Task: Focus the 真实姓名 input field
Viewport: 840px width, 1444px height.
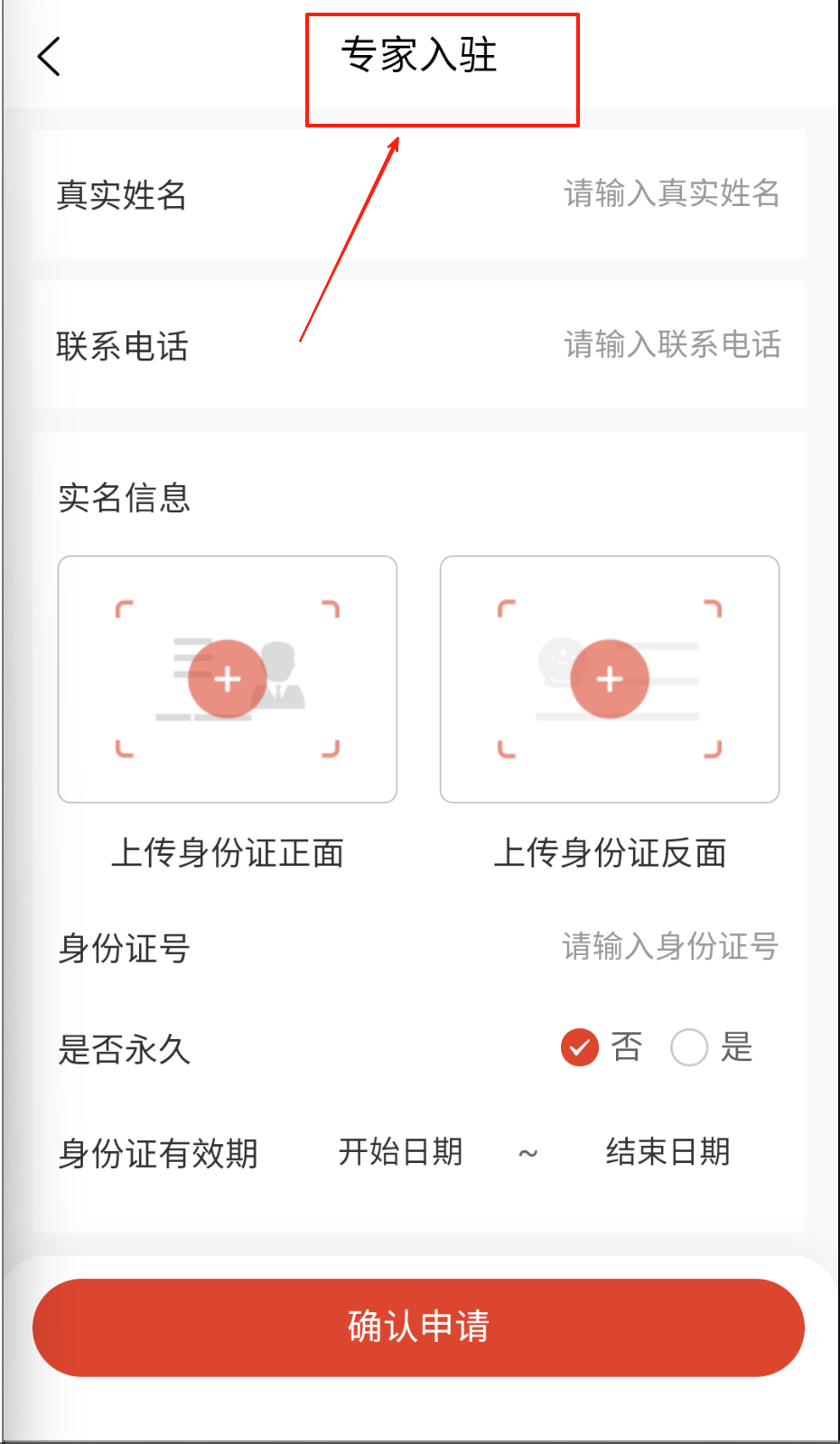Action: tap(671, 194)
